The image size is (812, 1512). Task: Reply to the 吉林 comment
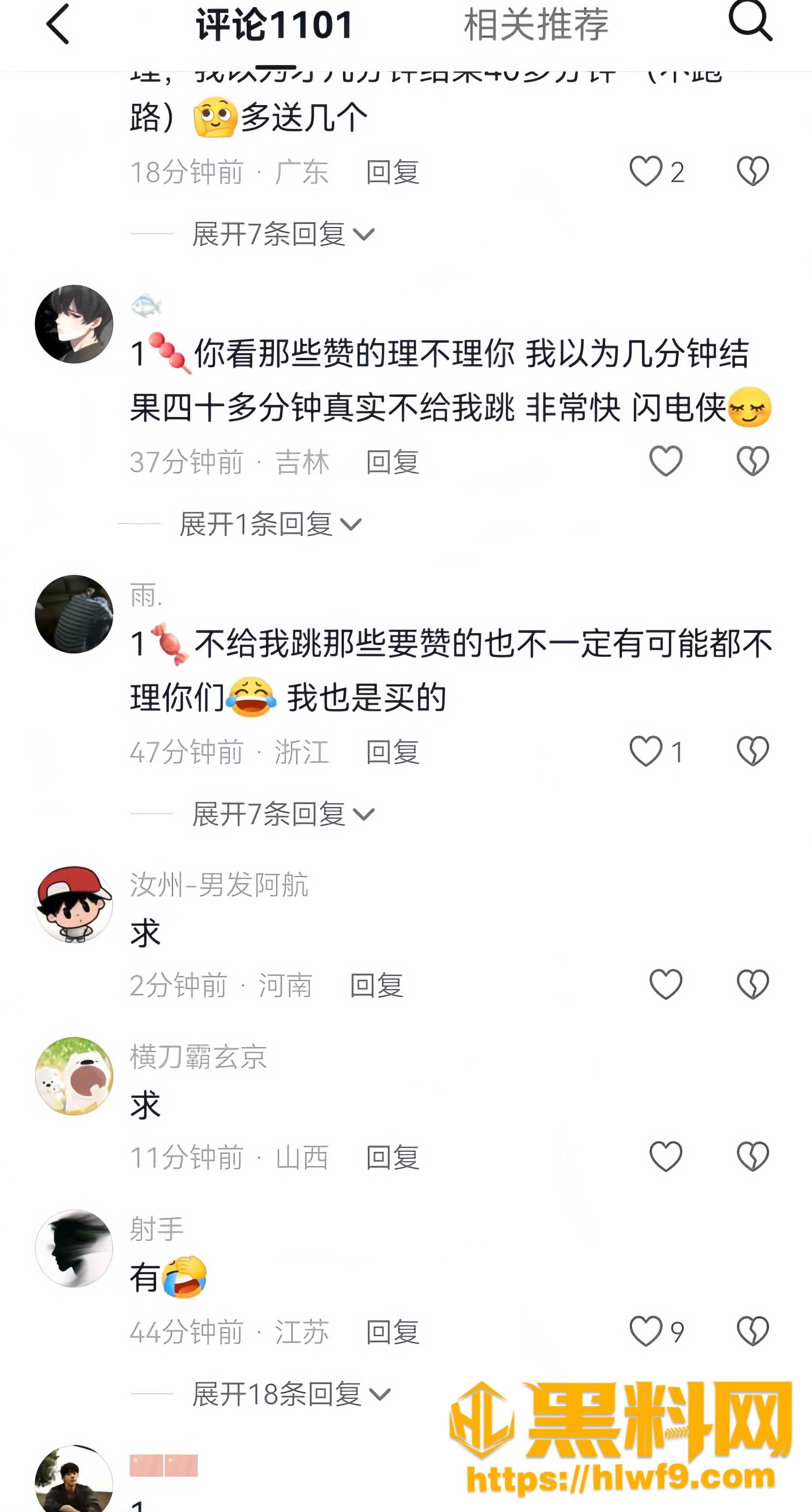tap(393, 462)
